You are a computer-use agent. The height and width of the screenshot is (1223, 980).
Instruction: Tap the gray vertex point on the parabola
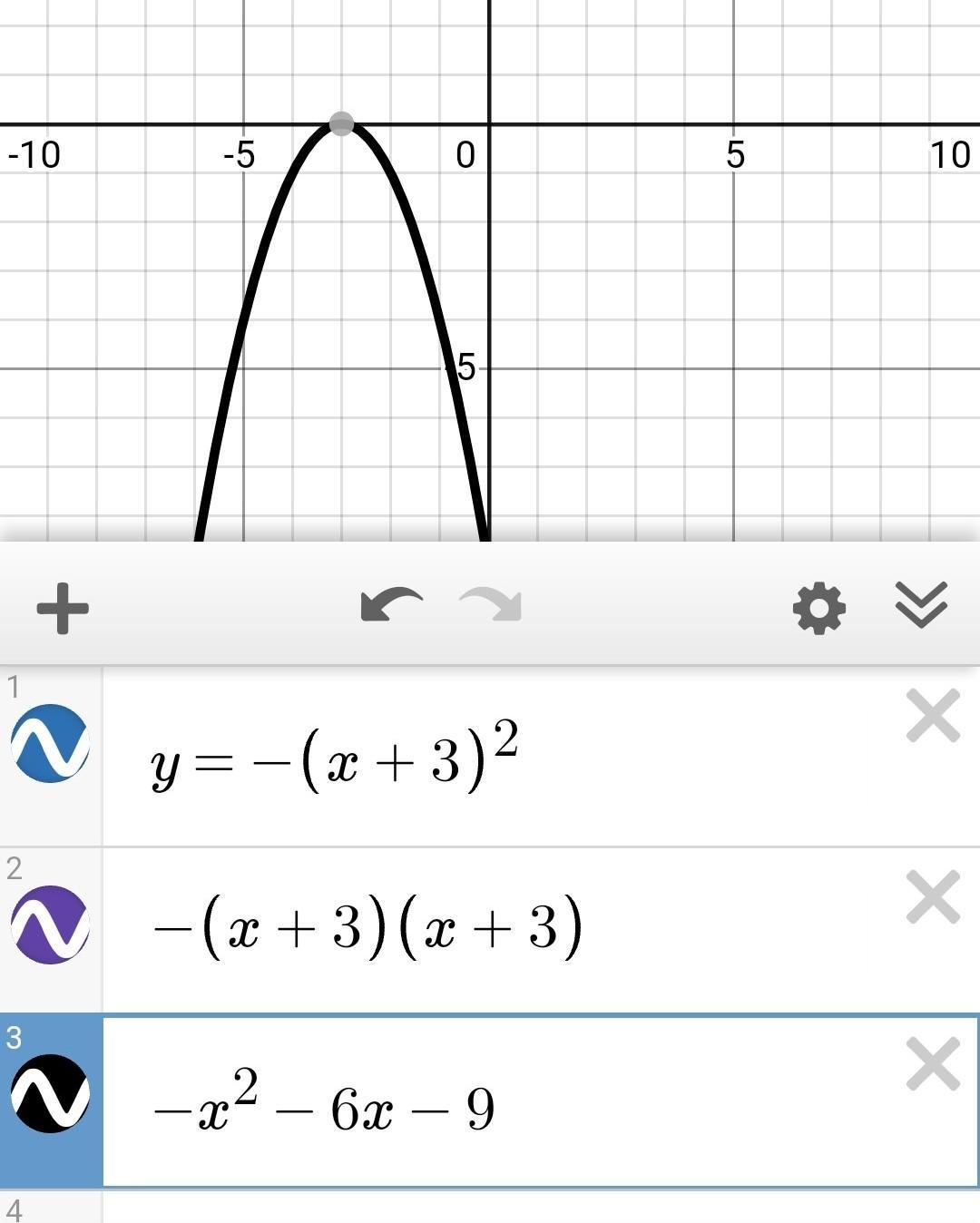point(341,123)
